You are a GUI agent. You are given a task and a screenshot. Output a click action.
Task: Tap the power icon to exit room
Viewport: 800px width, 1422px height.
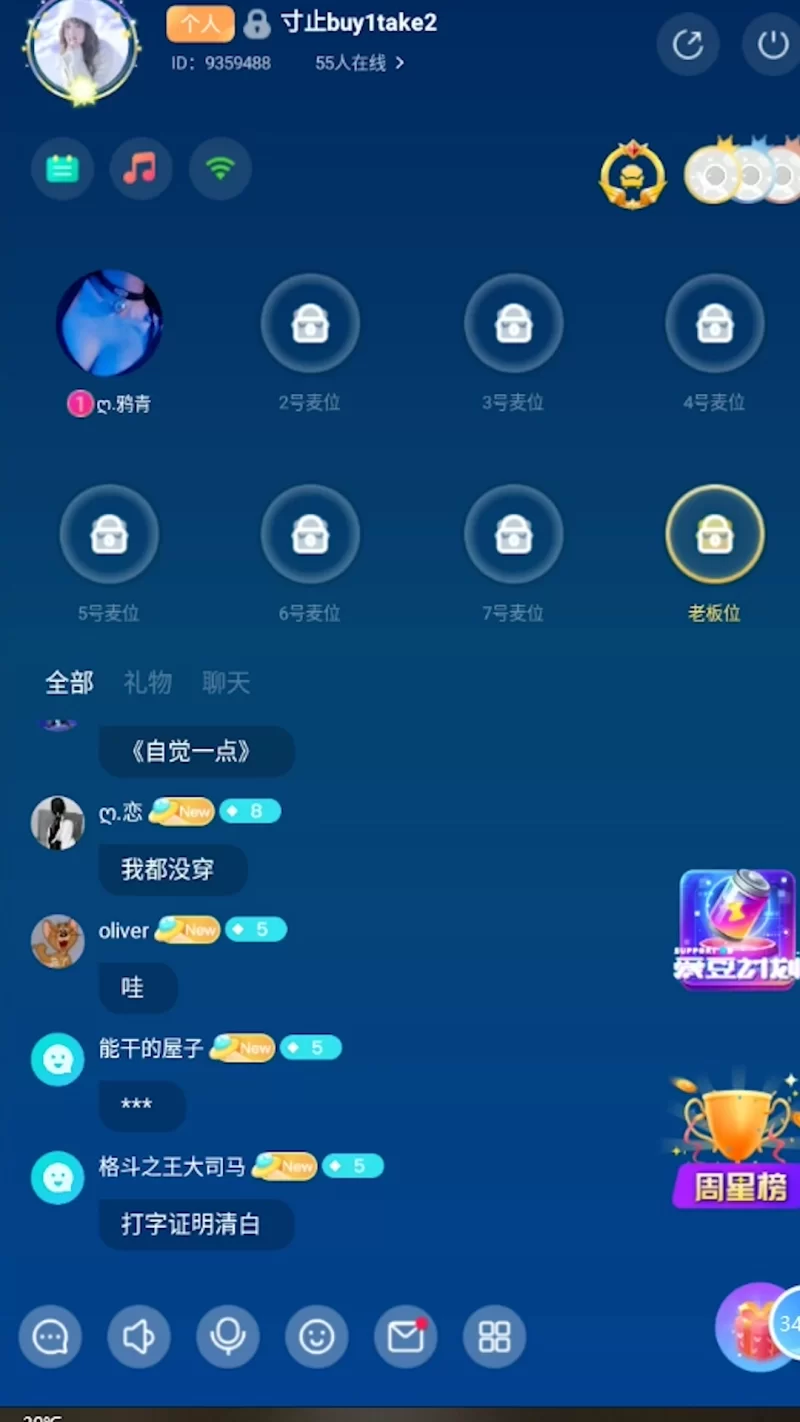pyautogui.click(x=771, y=45)
